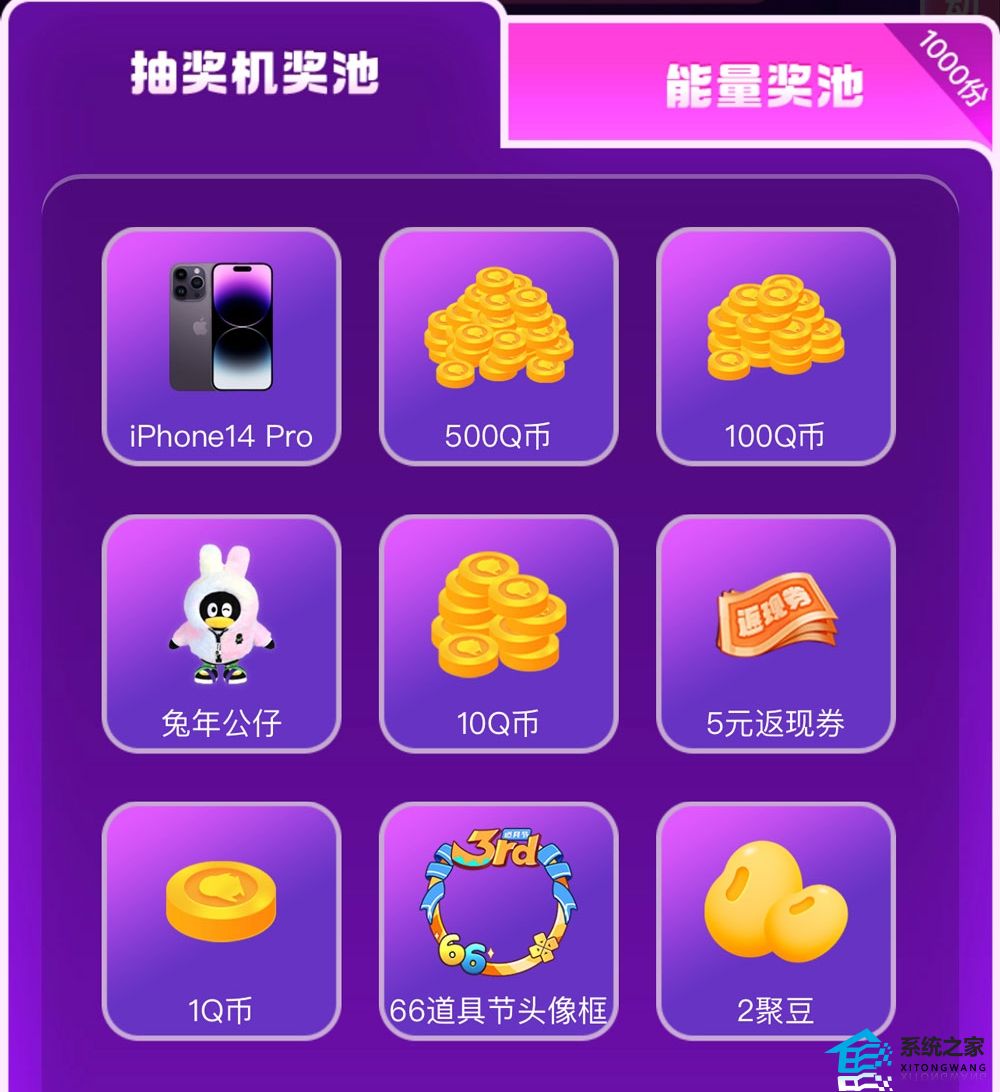Click the single 1Q币 coin icon
Screen dimensions: 1000x1092
tap(222, 900)
